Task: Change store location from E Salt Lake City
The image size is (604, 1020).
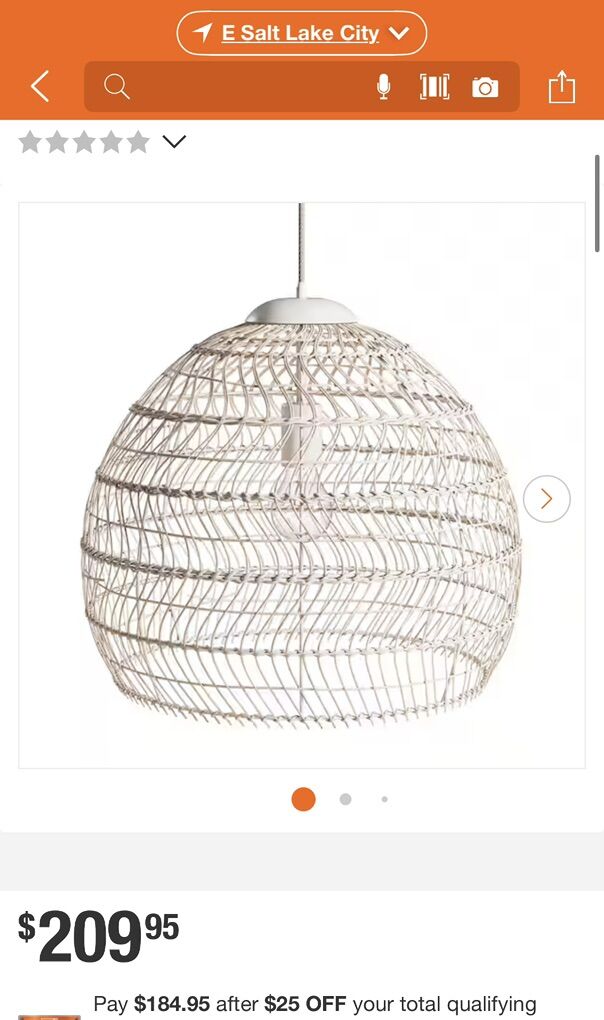Action: coord(301,33)
